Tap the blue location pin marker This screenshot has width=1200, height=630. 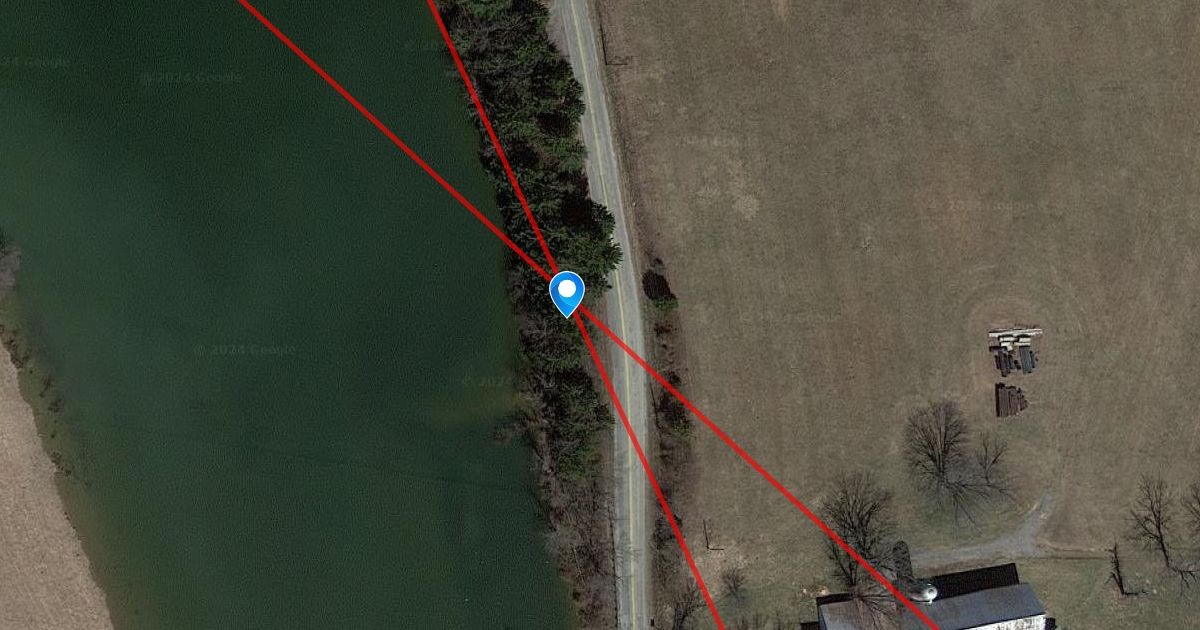(567, 292)
